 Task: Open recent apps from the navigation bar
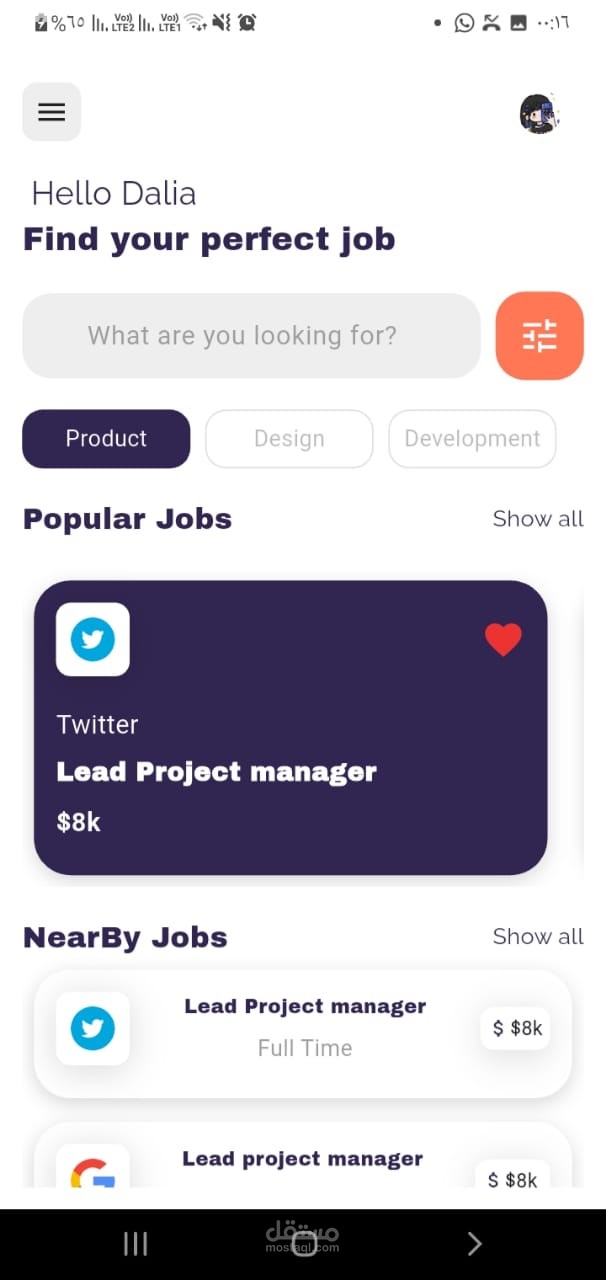click(x=135, y=1243)
